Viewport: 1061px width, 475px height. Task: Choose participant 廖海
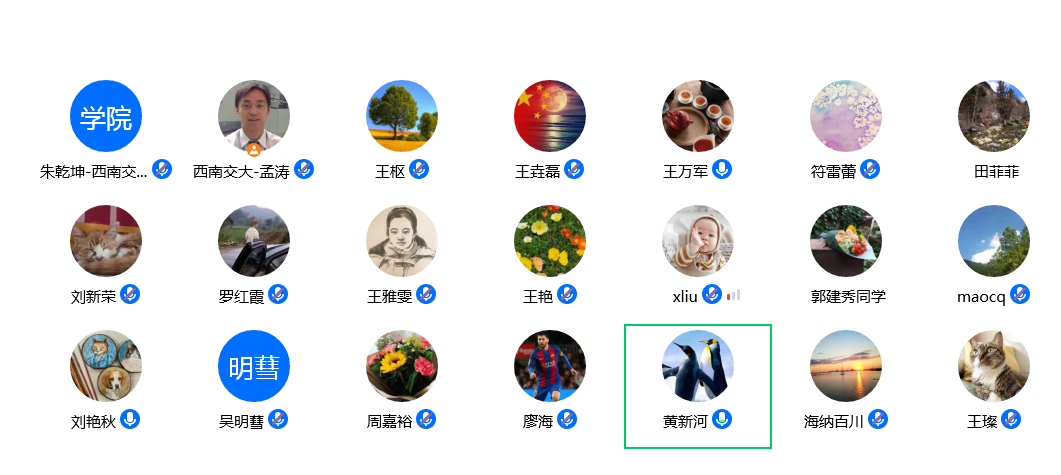(x=550, y=366)
